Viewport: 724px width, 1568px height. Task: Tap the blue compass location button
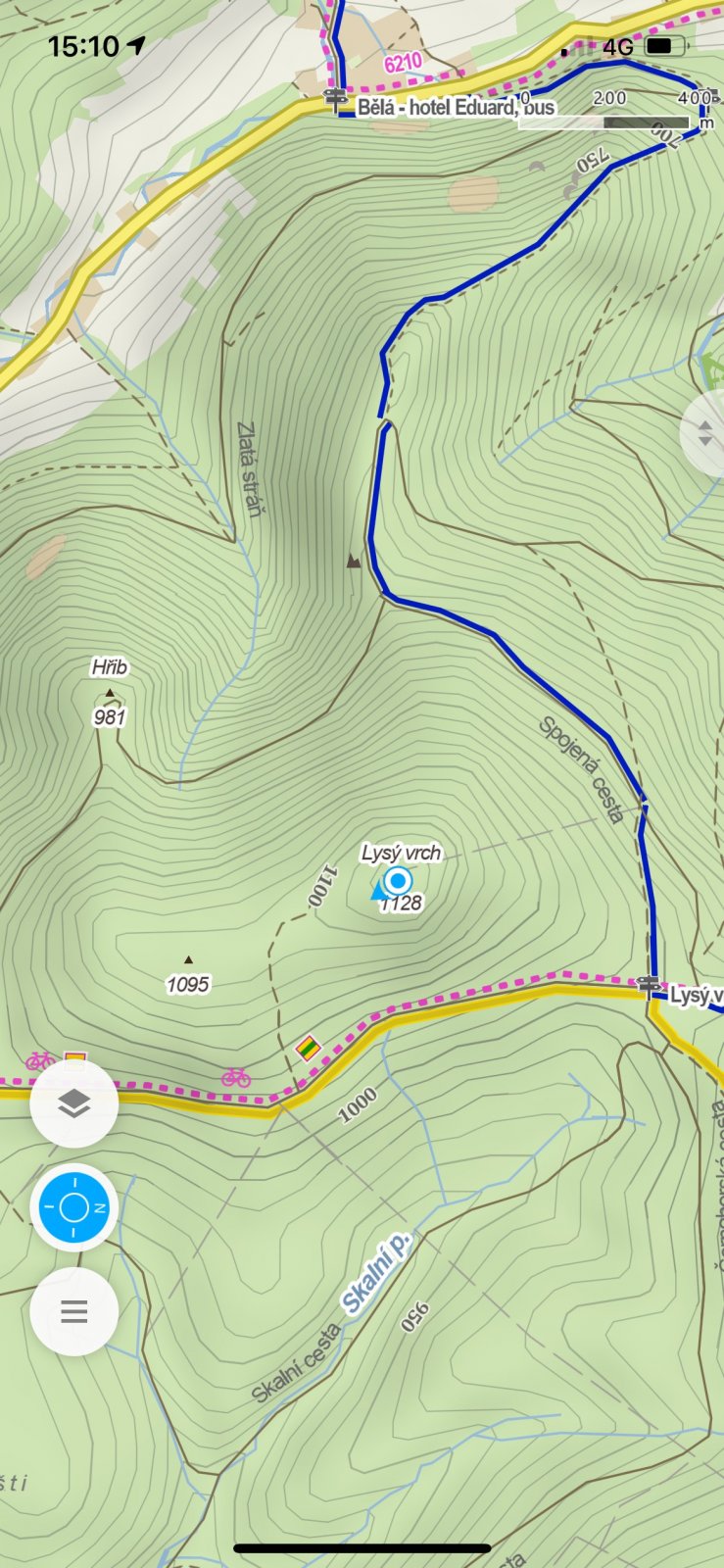coord(74,1207)
